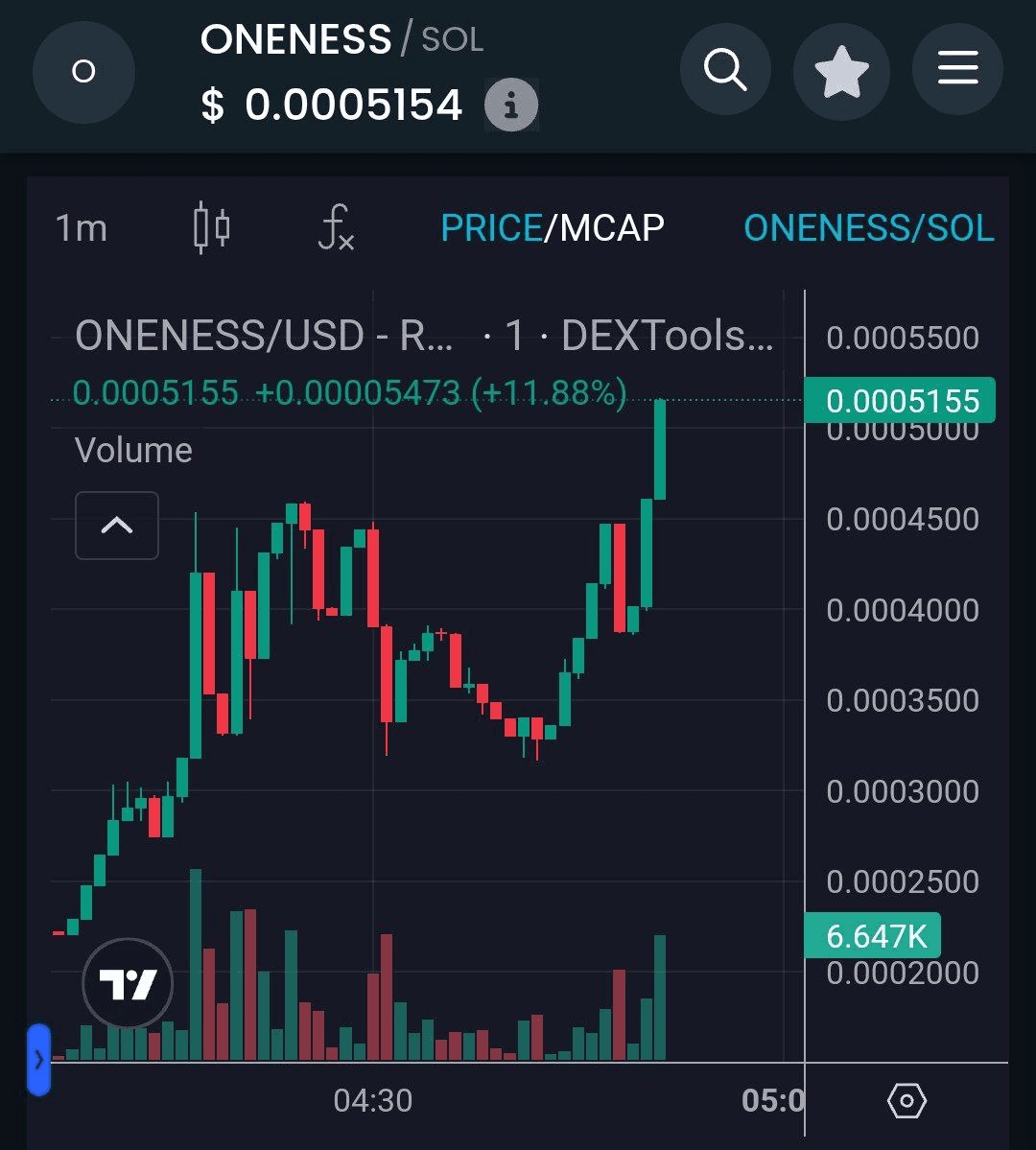
Task: Open the fx indicators menu
Action: tap(336, 228)
